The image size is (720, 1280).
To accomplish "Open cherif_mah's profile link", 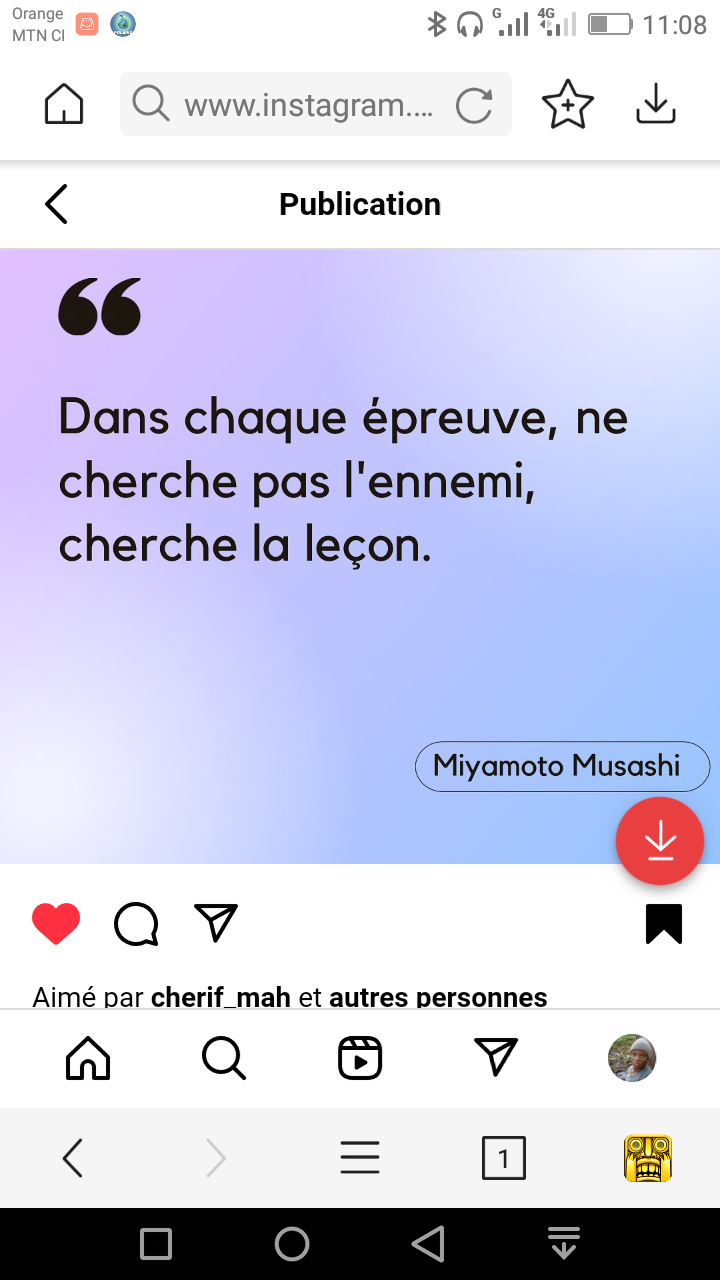I will [220, 997].
